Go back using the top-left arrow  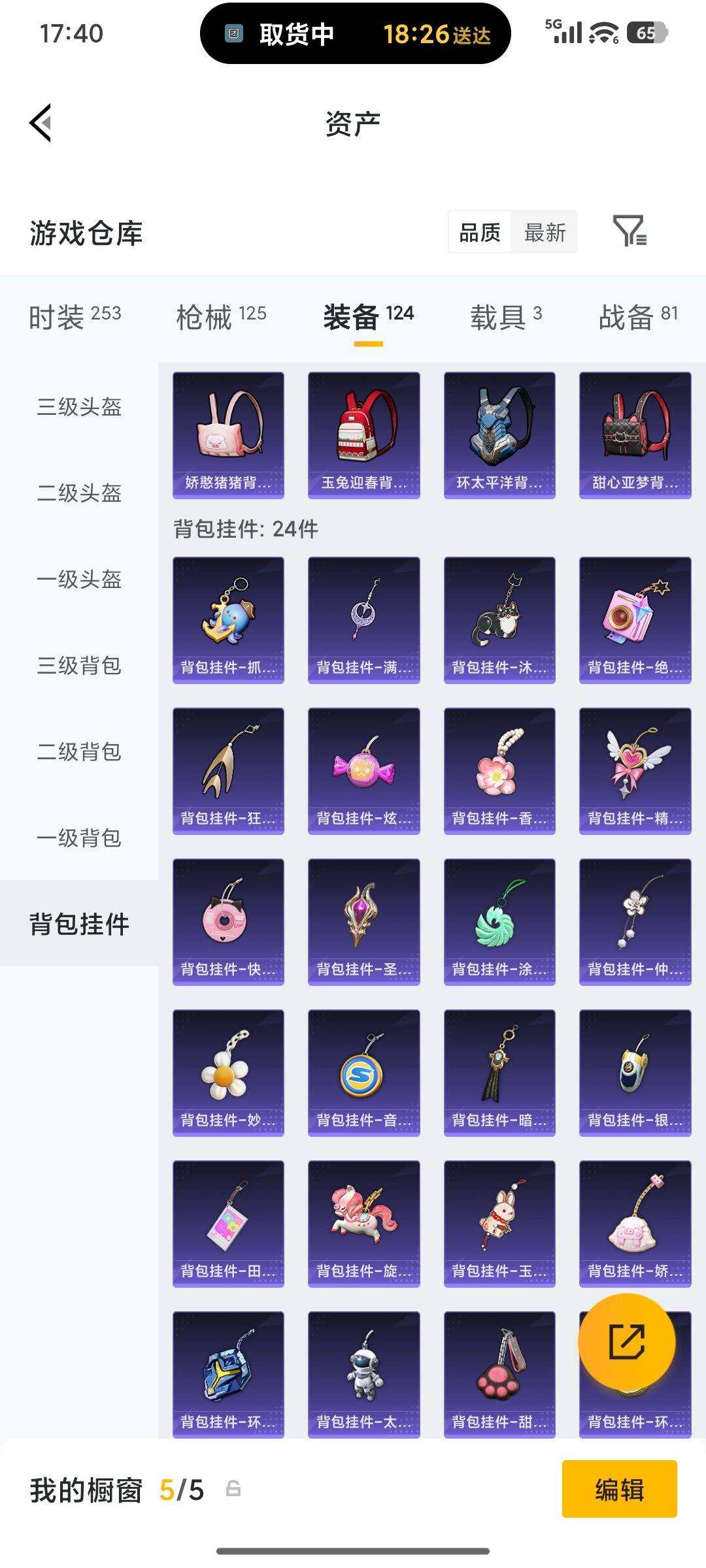(41, 123)
